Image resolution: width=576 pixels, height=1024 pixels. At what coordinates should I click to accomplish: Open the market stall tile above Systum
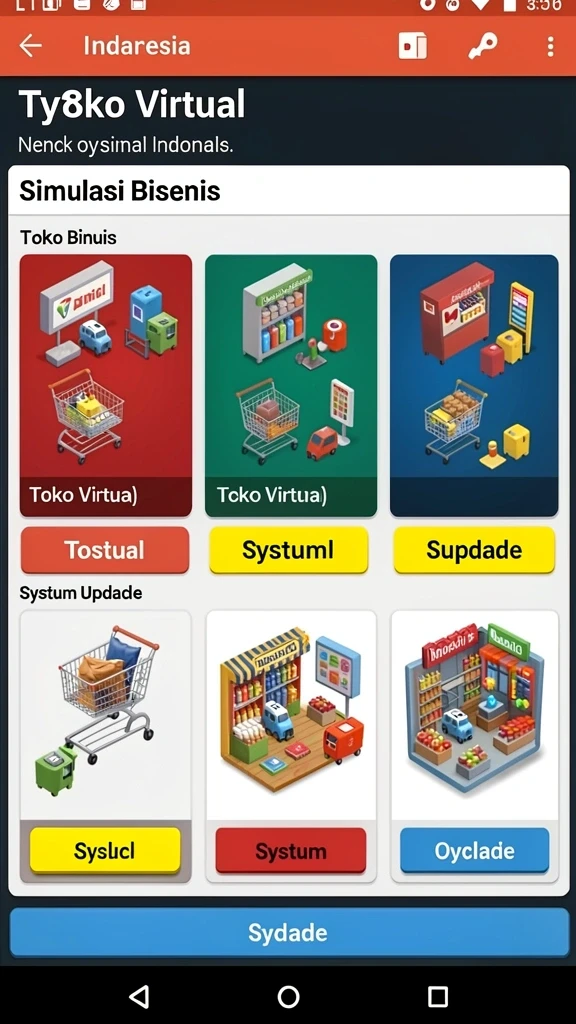coord(291,715)
